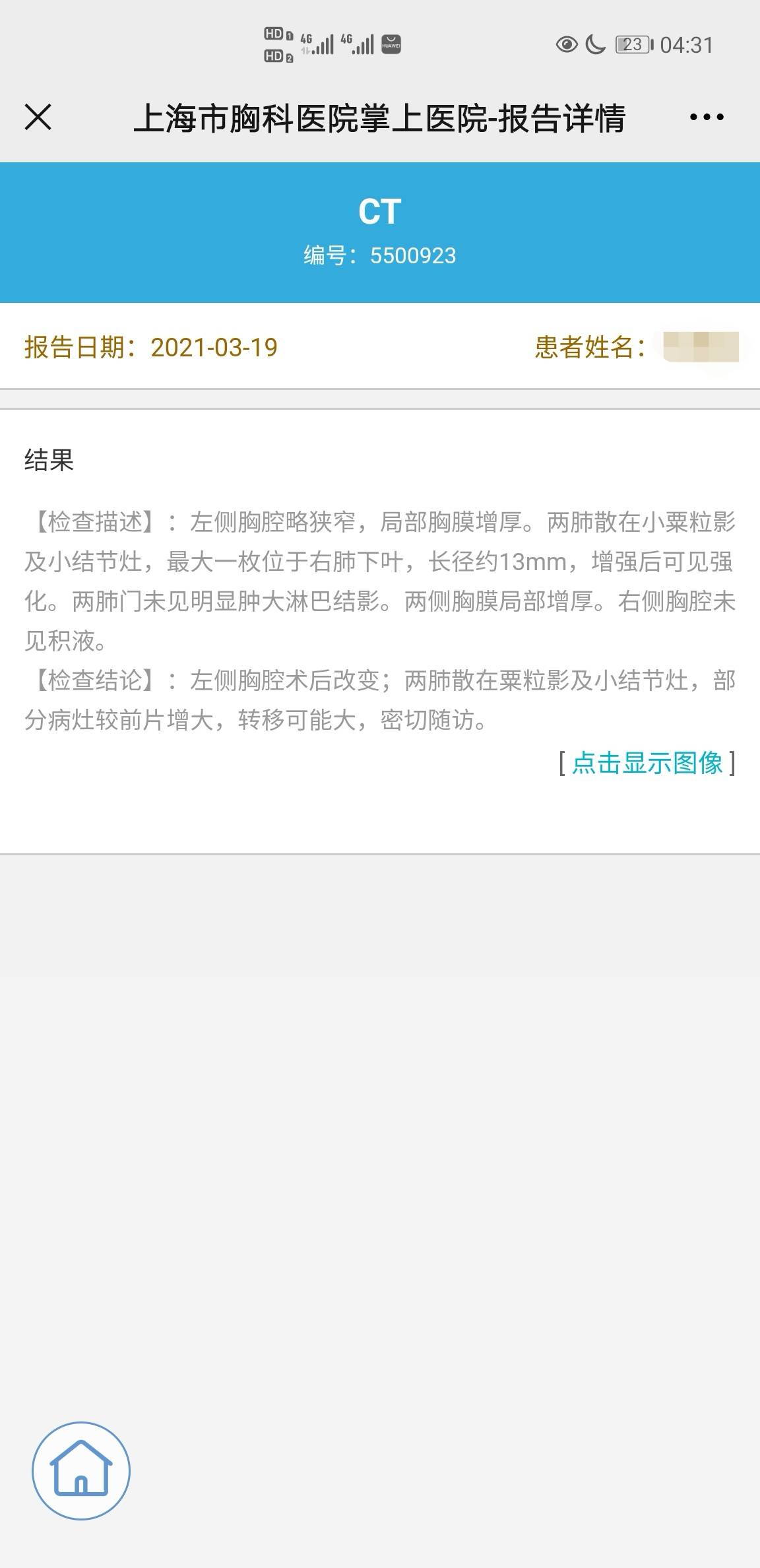Open the '...' more options menu
This screenshot has height=1568, width=760.
tap(705, 117)
